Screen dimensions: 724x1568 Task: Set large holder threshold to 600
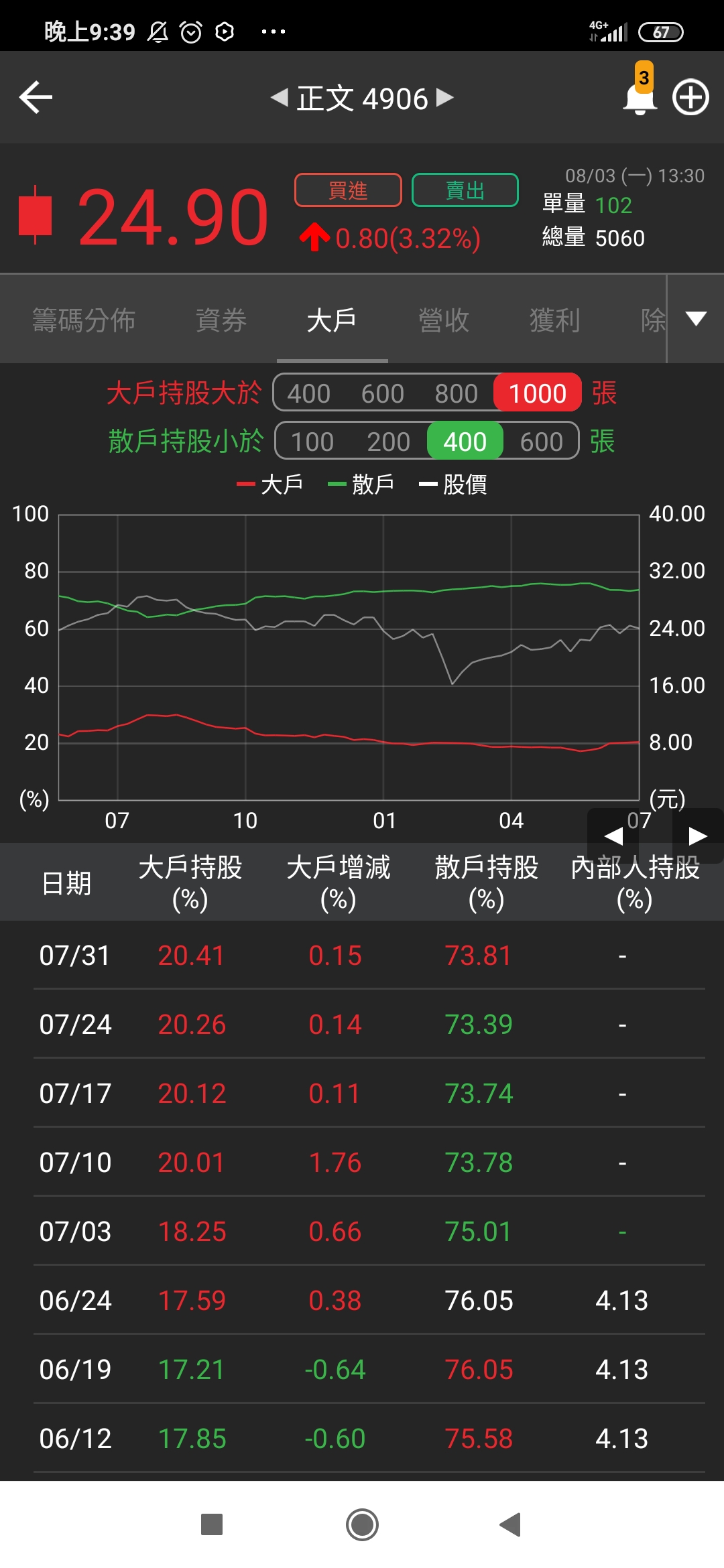point(383,393)
